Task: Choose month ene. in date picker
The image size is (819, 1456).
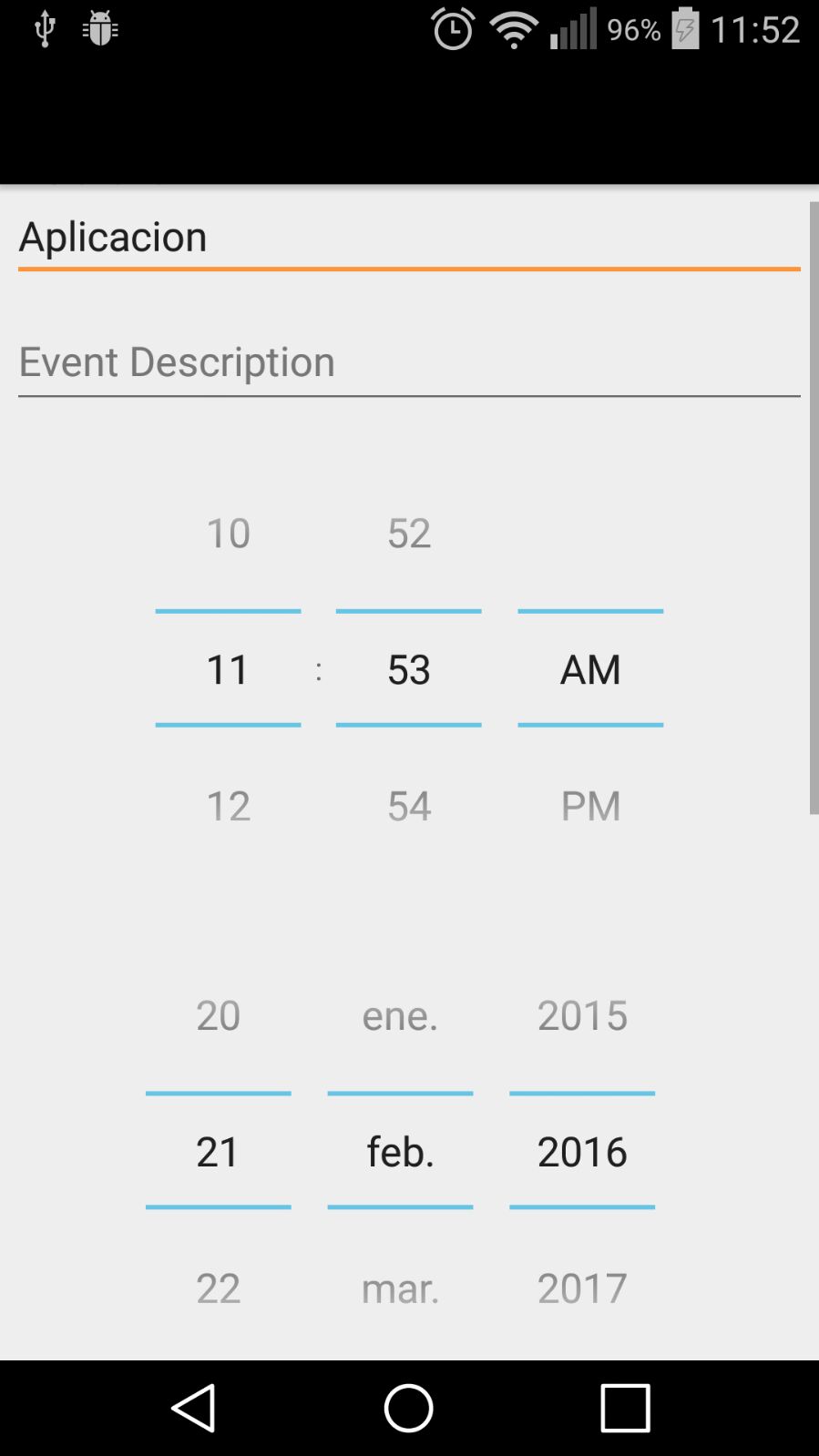Action: 400,1015
